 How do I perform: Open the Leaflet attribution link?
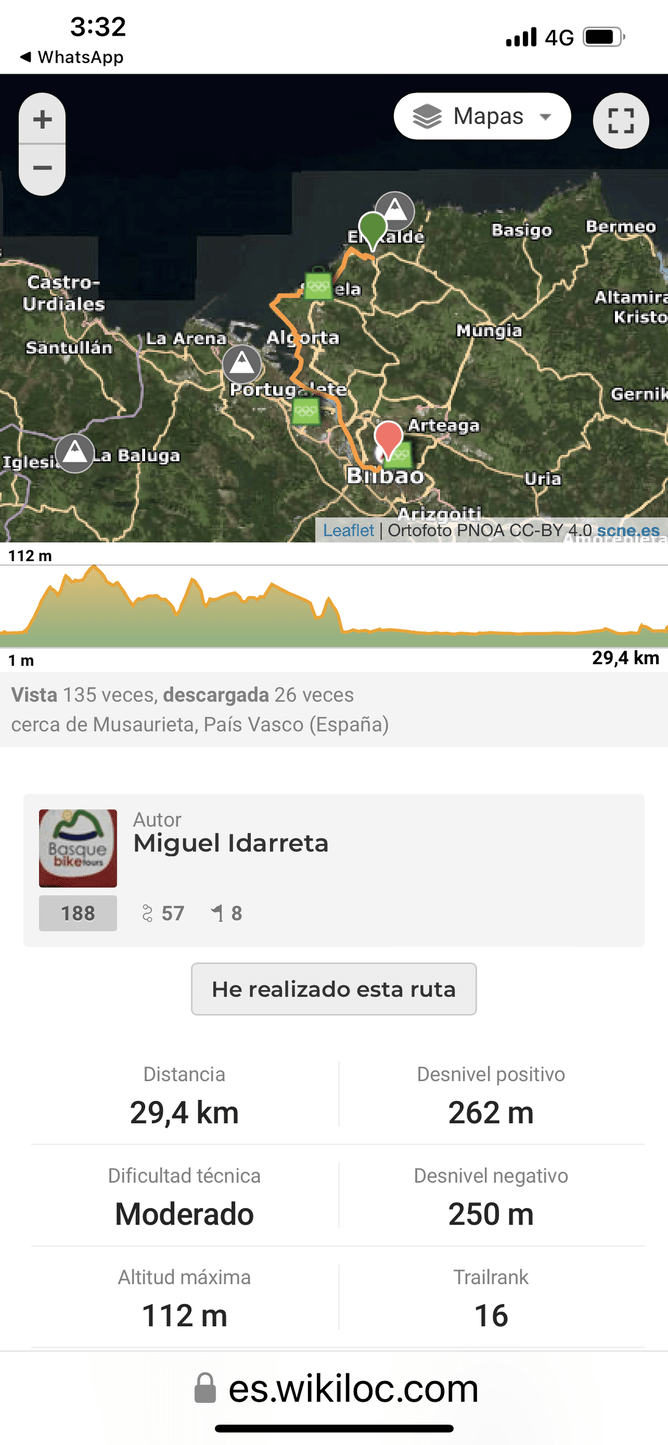click(x=348, y=531)
